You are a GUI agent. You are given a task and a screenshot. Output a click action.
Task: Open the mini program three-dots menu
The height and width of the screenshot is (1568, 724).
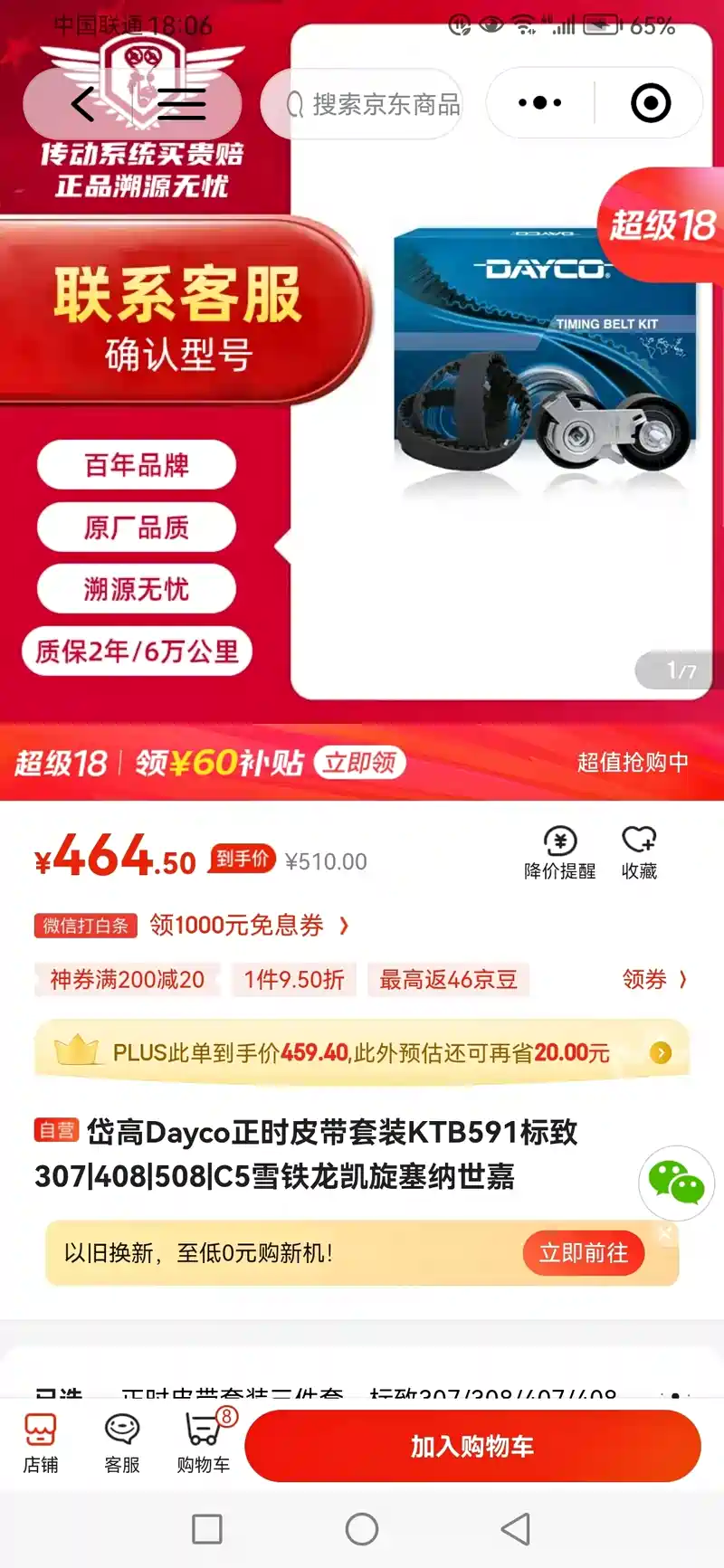click(540, 103)
